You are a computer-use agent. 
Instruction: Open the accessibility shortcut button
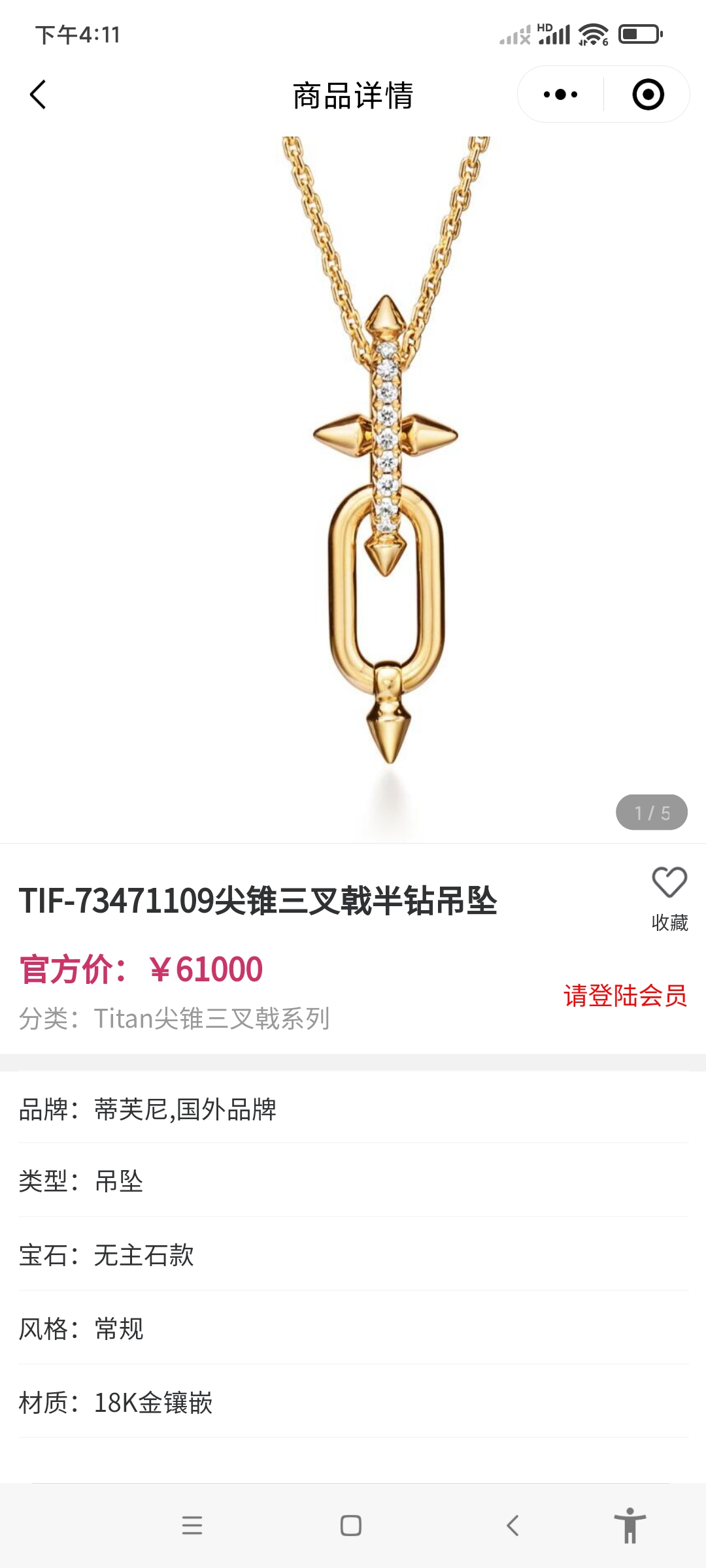[x=630, y=1526]
